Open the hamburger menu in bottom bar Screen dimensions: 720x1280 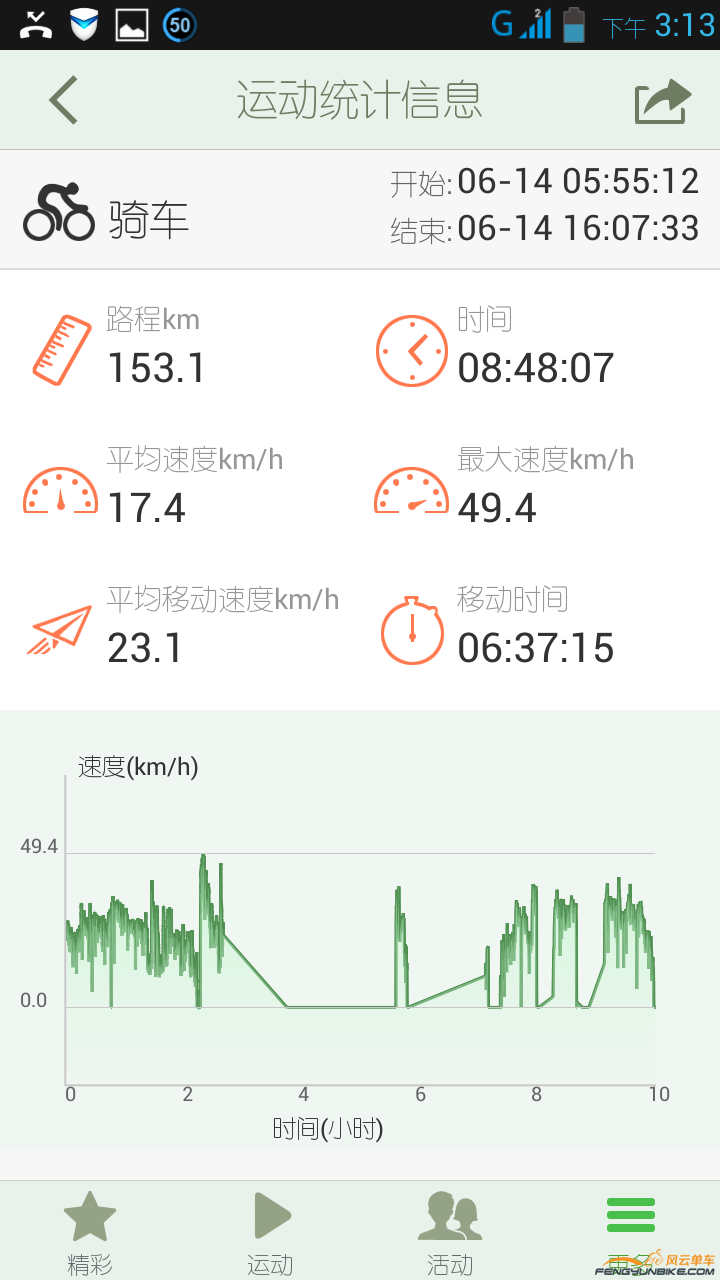click(630, 1213)
